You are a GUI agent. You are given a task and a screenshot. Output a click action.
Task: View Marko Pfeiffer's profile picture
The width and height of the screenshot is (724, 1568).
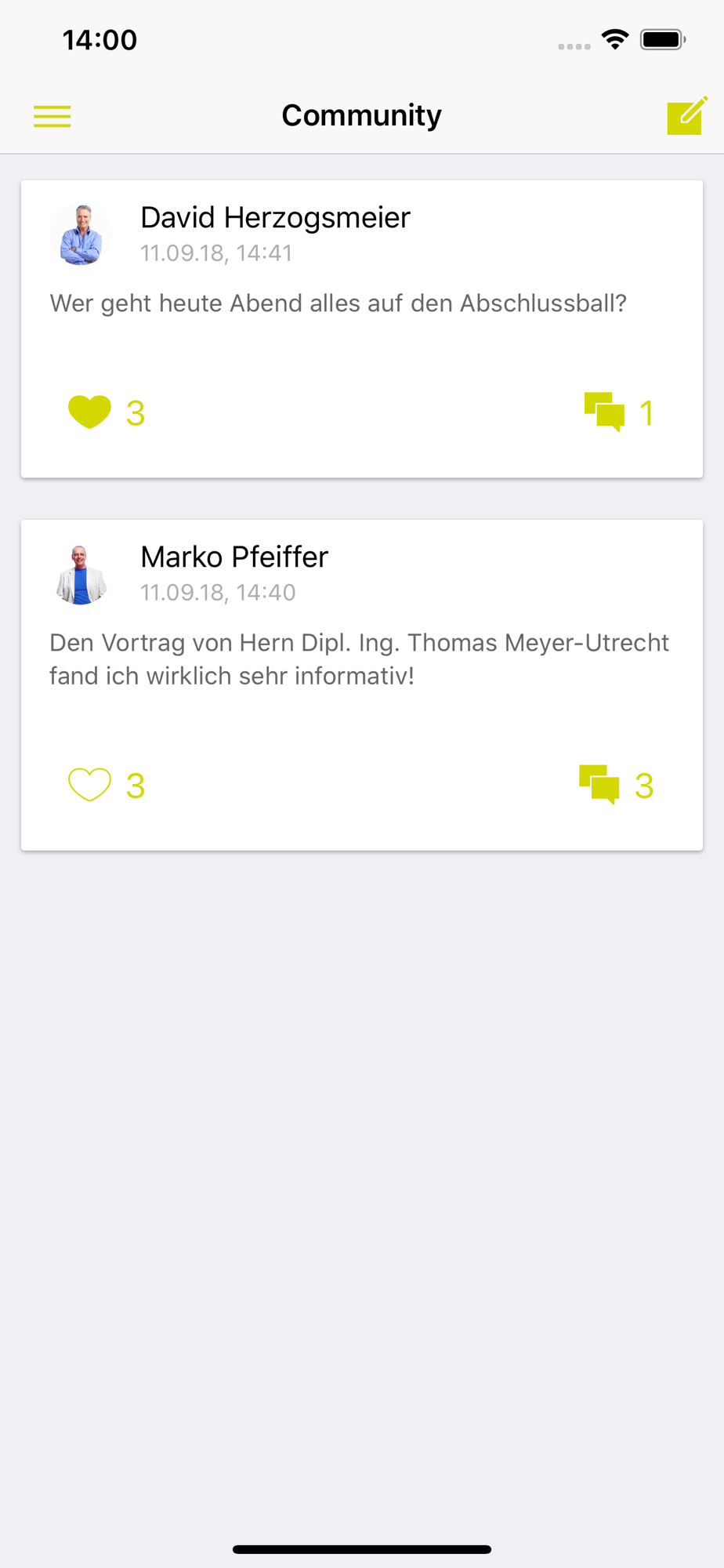point(81,574)
